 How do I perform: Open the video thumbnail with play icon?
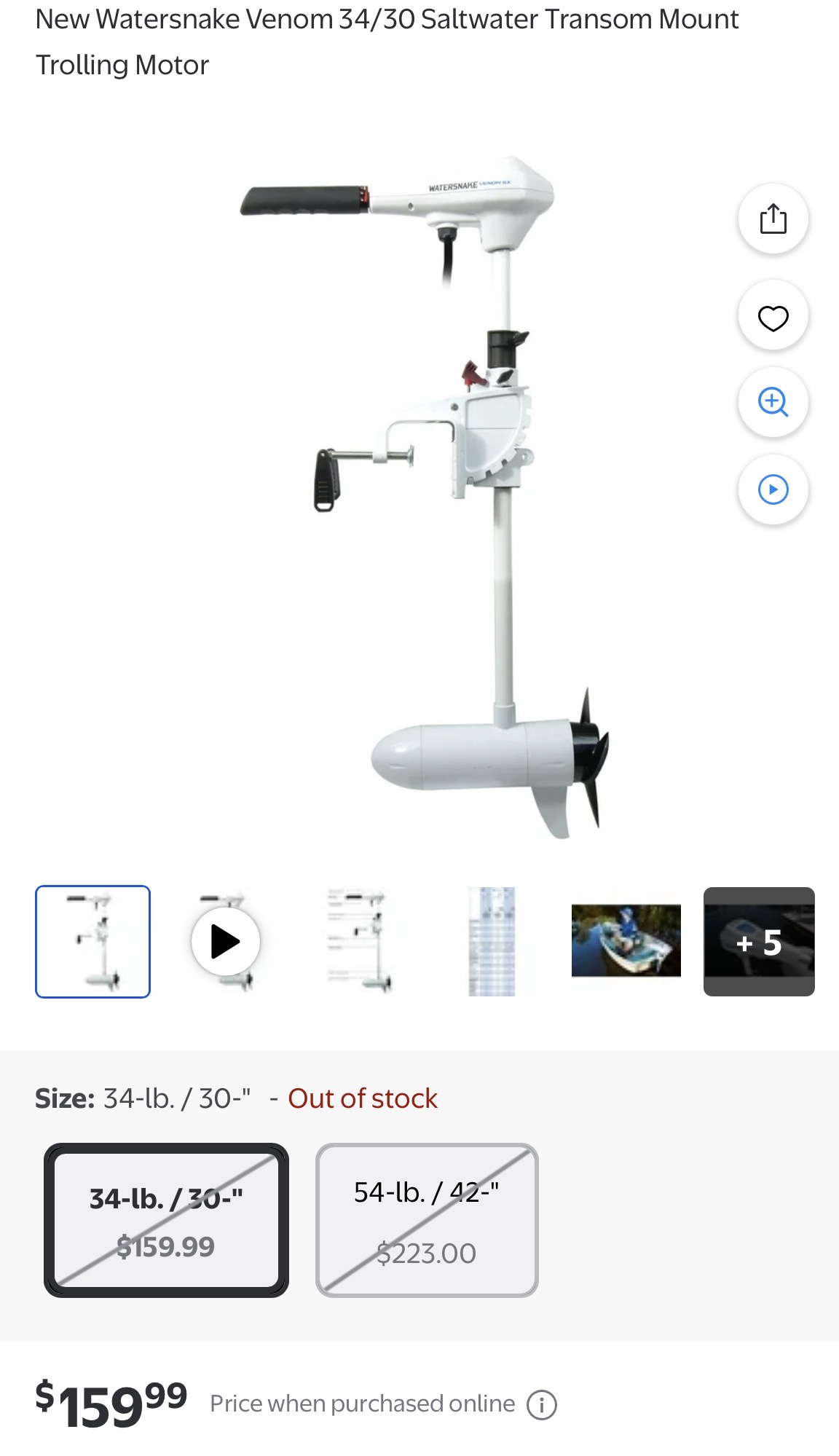click(226, 941)
